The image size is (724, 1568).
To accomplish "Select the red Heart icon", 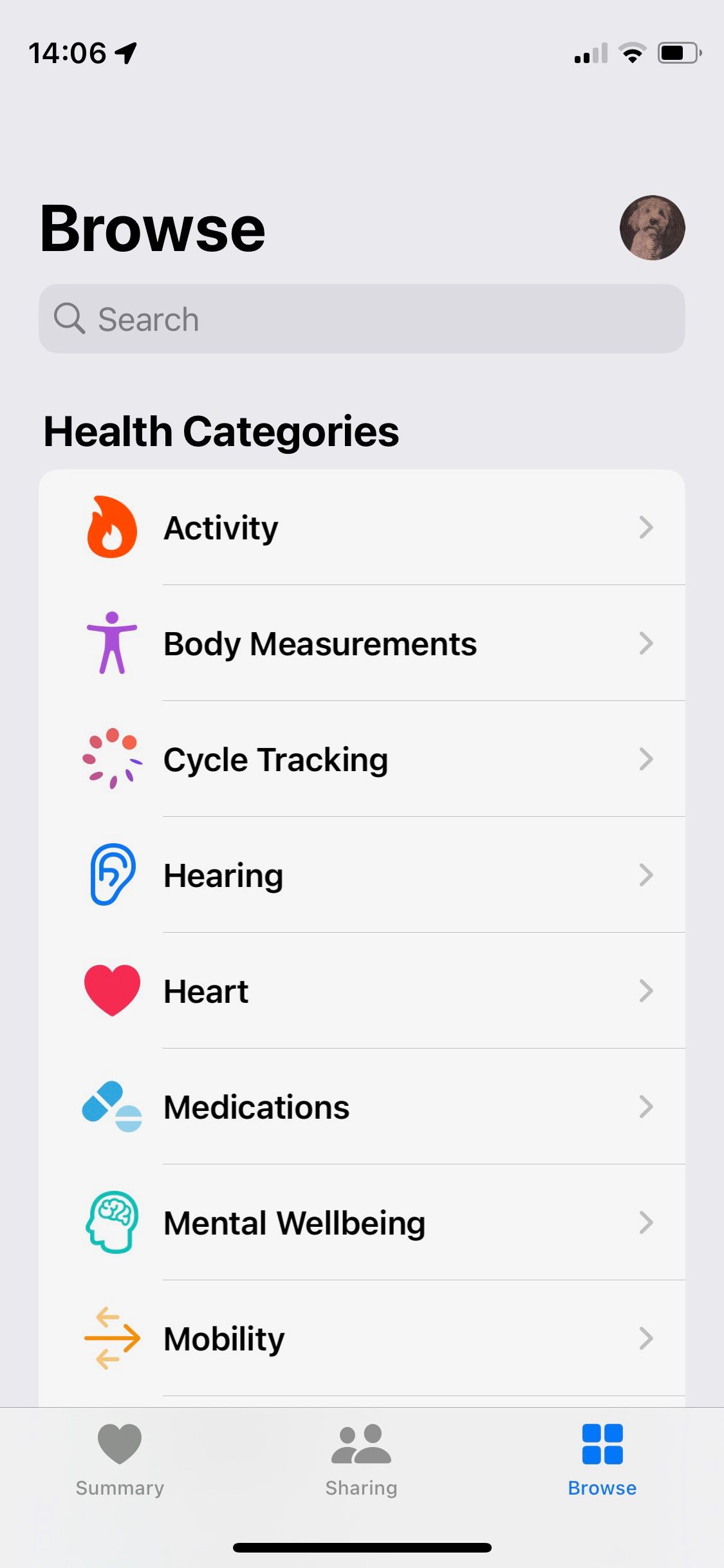I will pos(112,991).
